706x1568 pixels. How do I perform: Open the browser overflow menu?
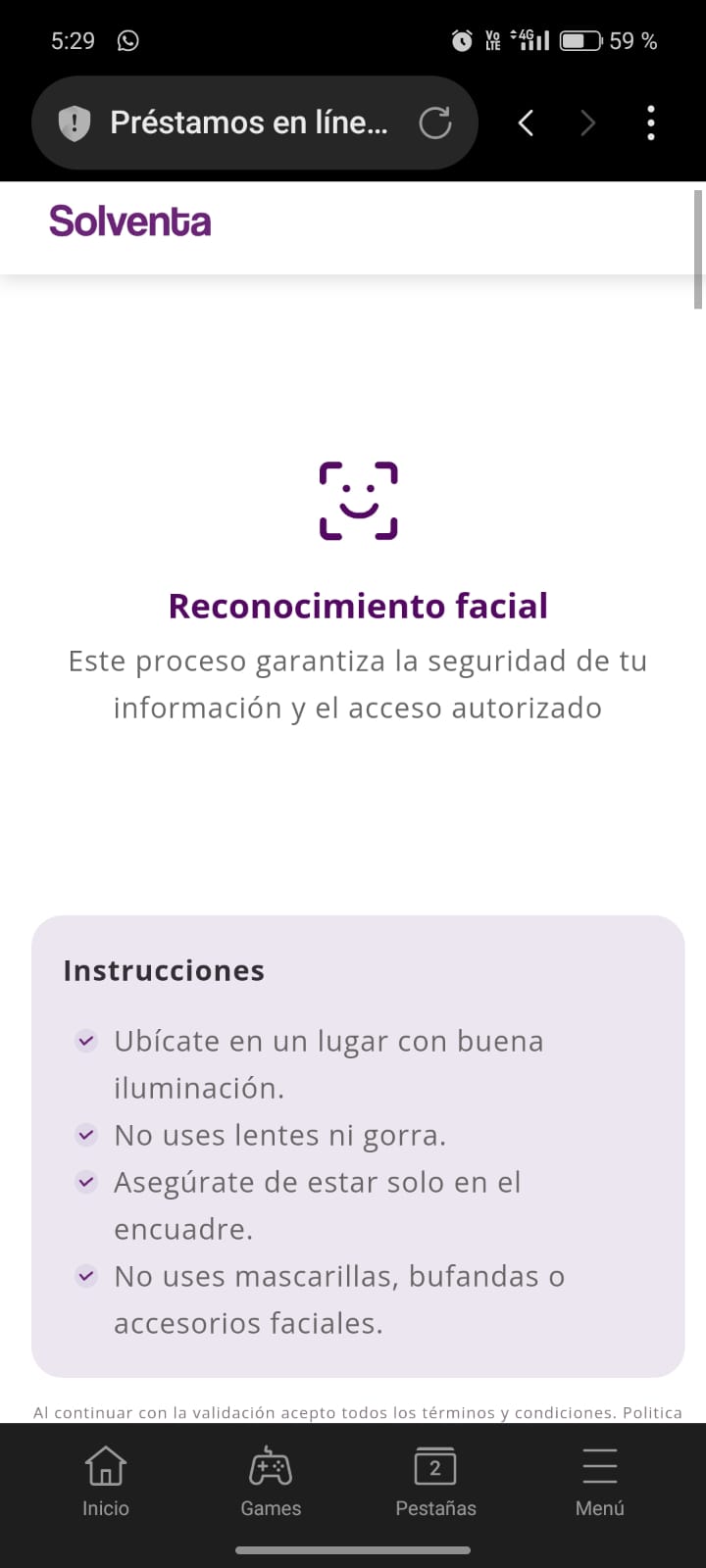pos(651,123)
